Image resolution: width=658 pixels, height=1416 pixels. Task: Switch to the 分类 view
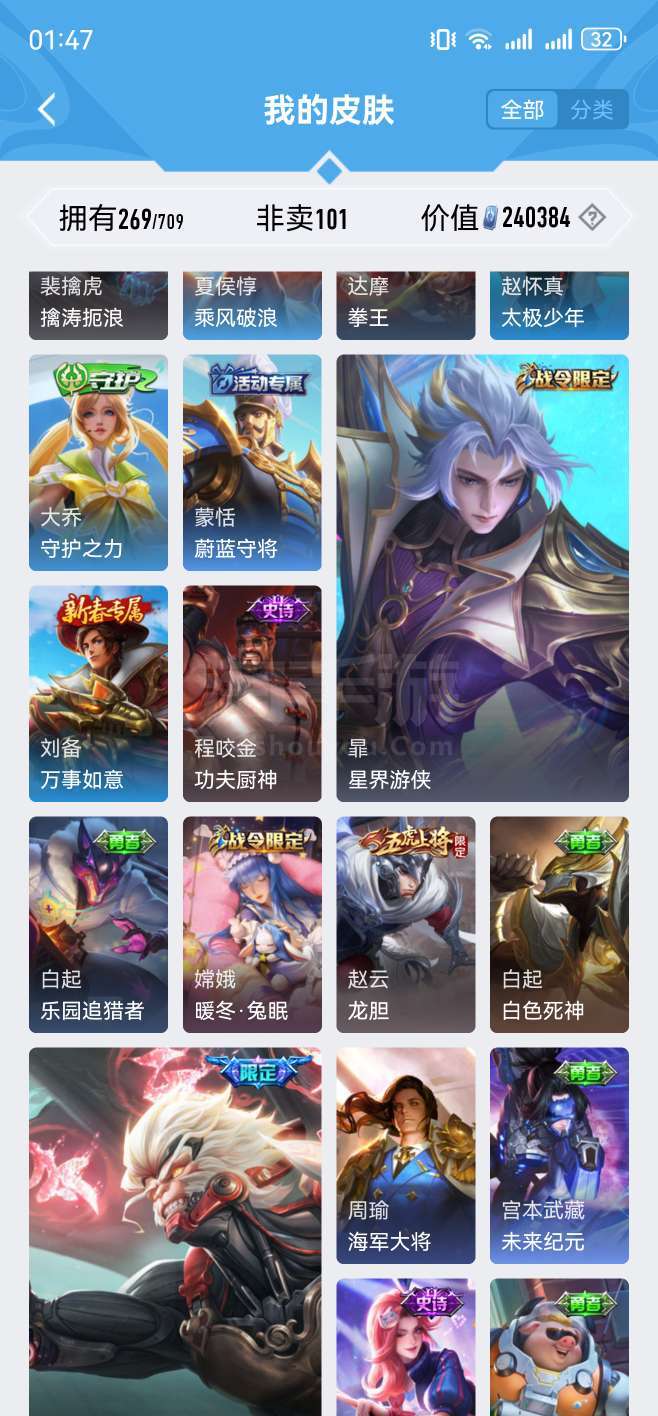point(592,110)
